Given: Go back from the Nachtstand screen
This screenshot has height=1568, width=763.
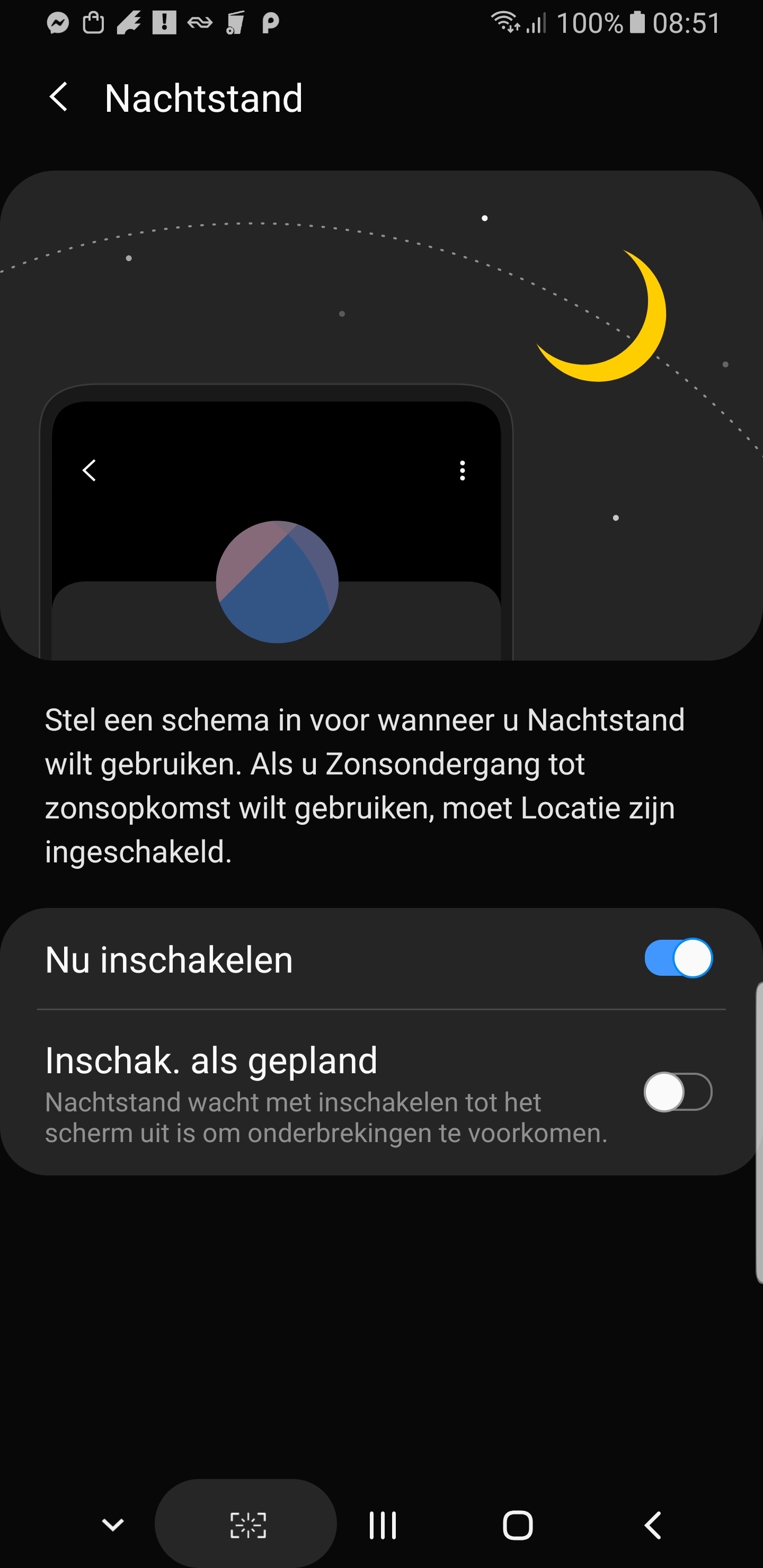Looking at the screenshot, I should click(58, 97).
